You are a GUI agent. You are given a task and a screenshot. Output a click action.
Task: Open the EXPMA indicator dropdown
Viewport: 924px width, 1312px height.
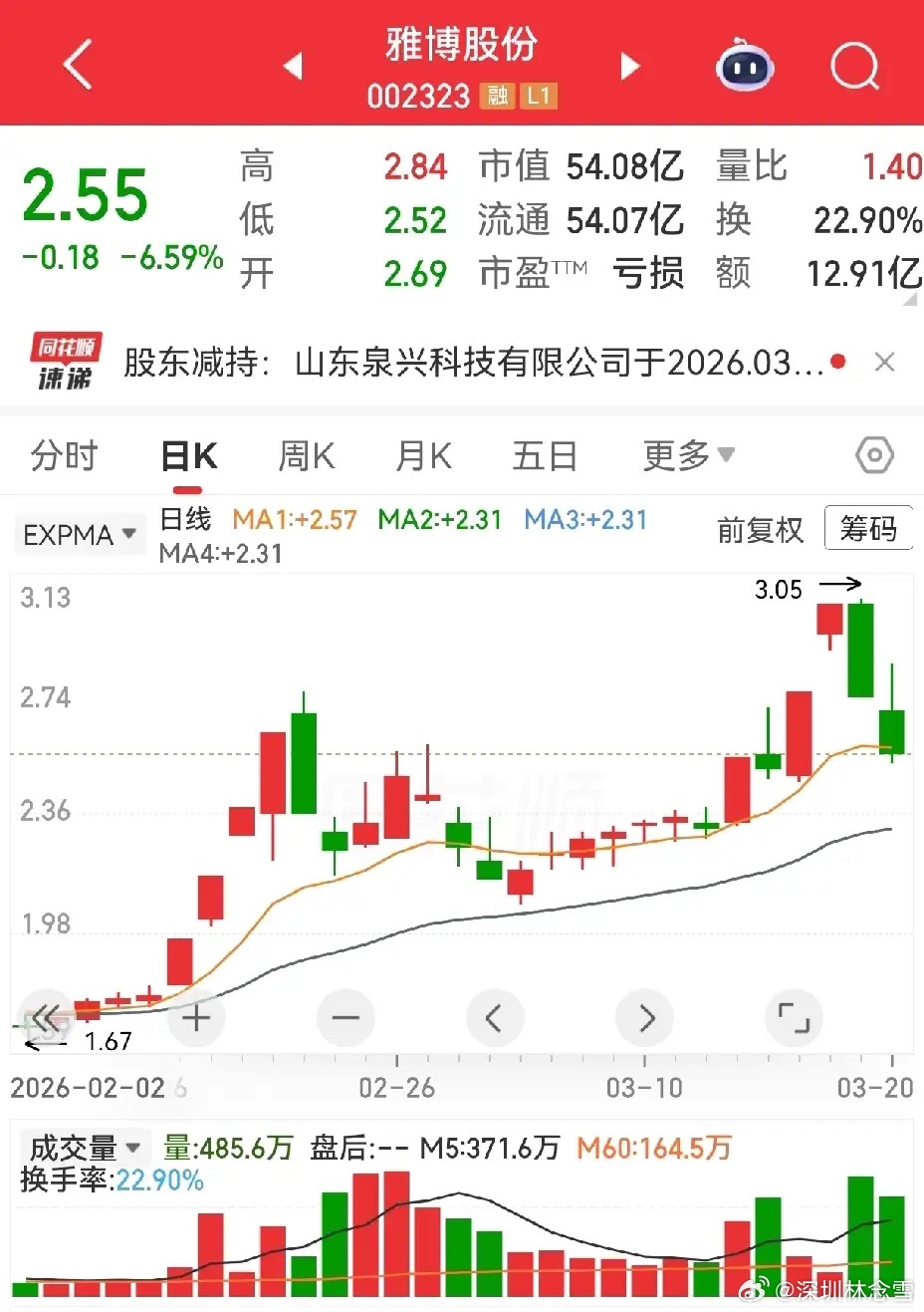click(x=80, y=534)
